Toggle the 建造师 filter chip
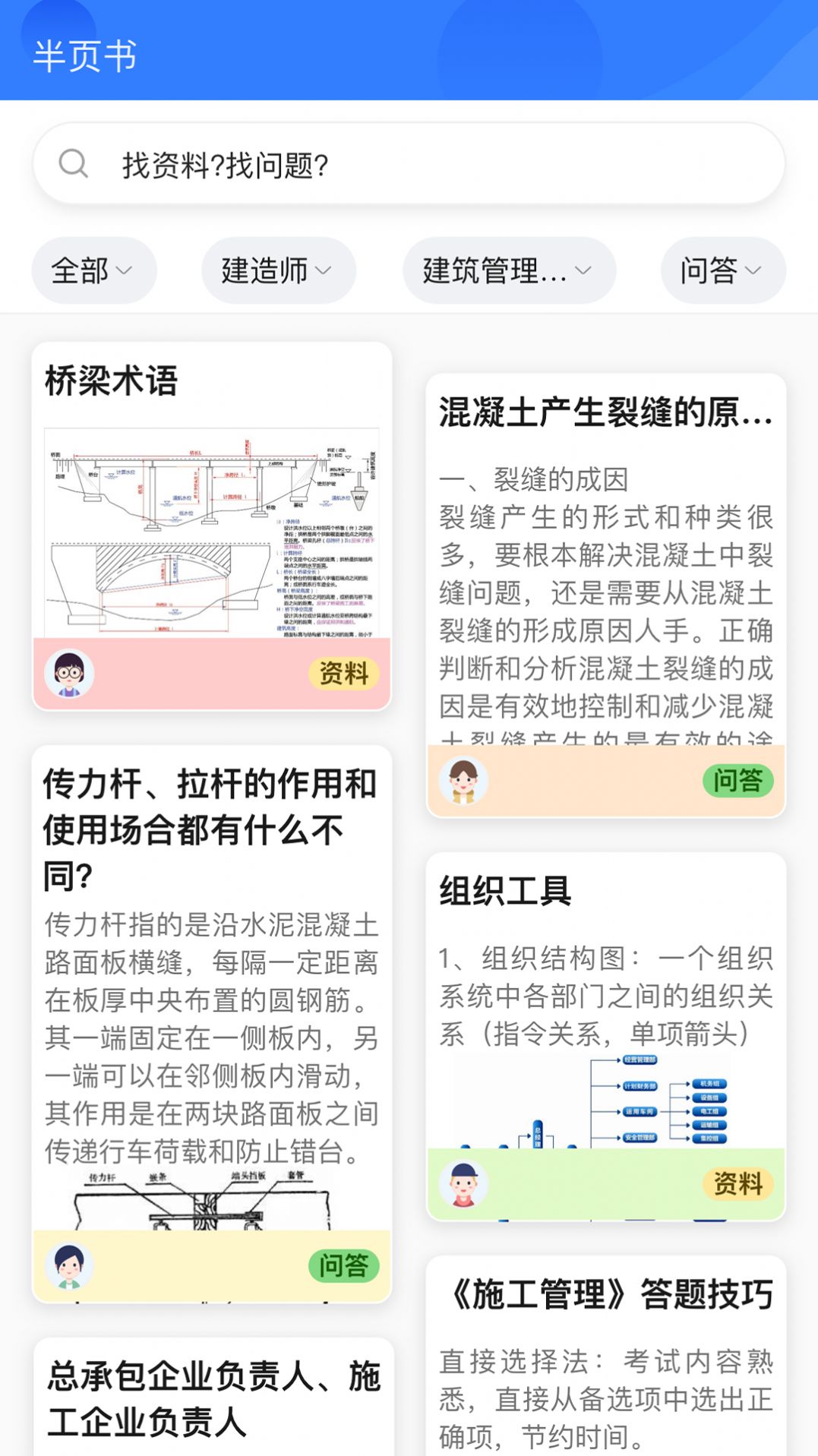Viewport: 818px width, 1456px height. (x=276, y=270)
